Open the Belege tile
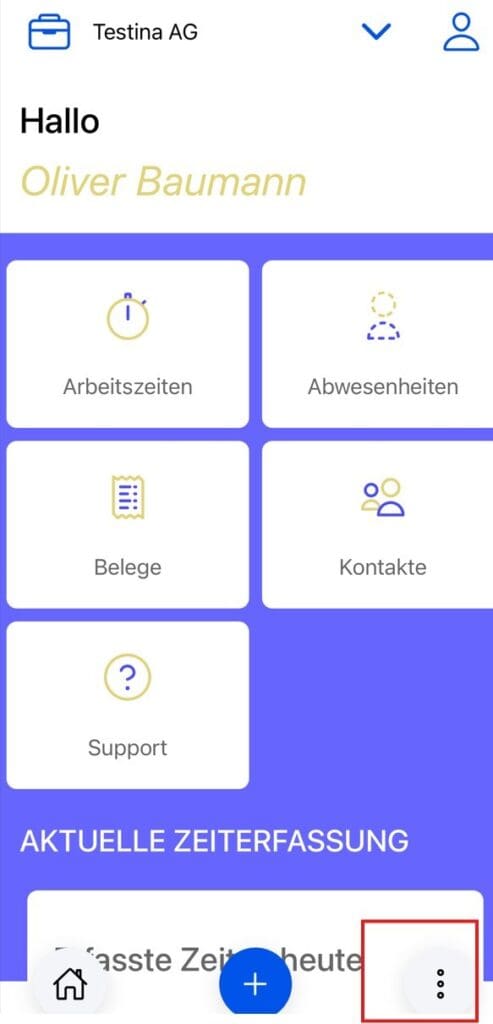 click(128, 524)
